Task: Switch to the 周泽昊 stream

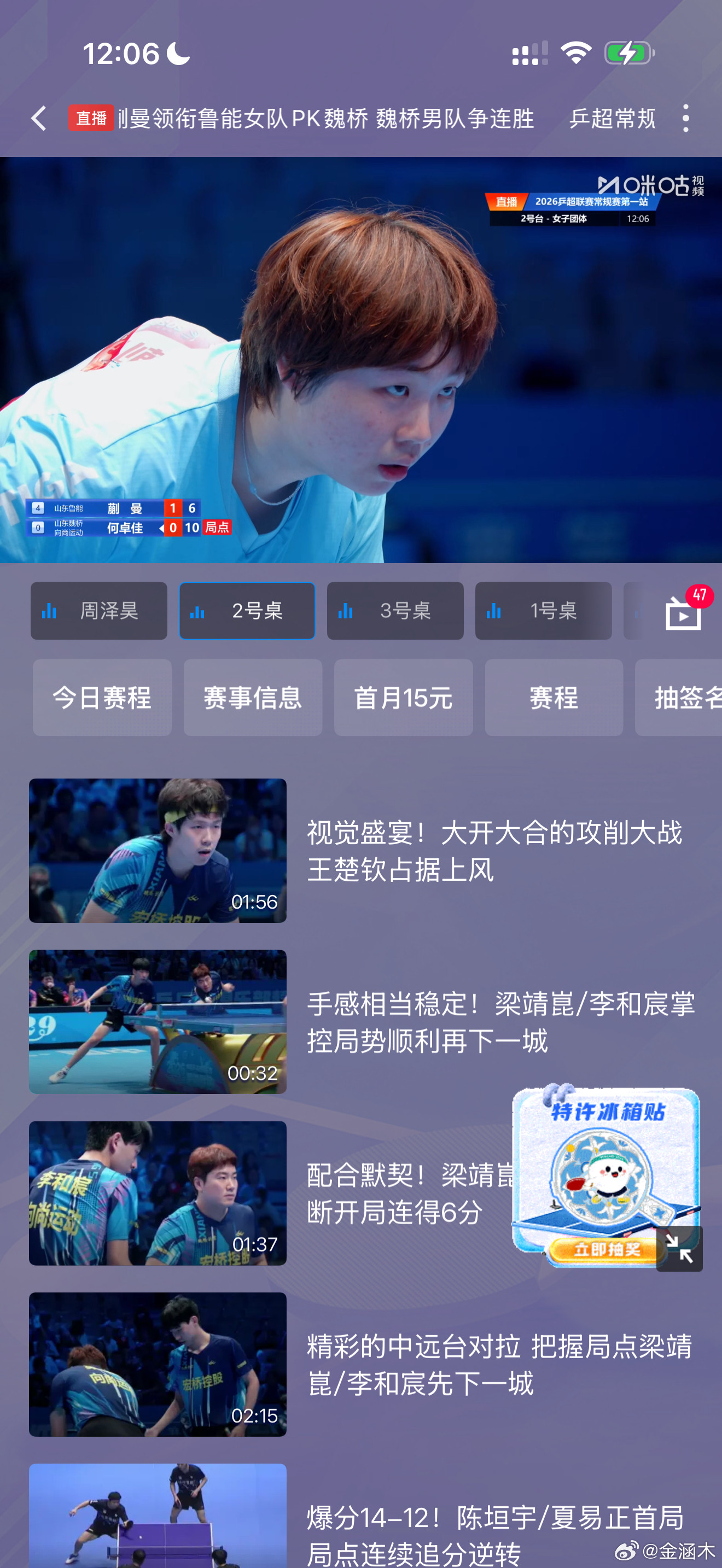Action: 98,611
